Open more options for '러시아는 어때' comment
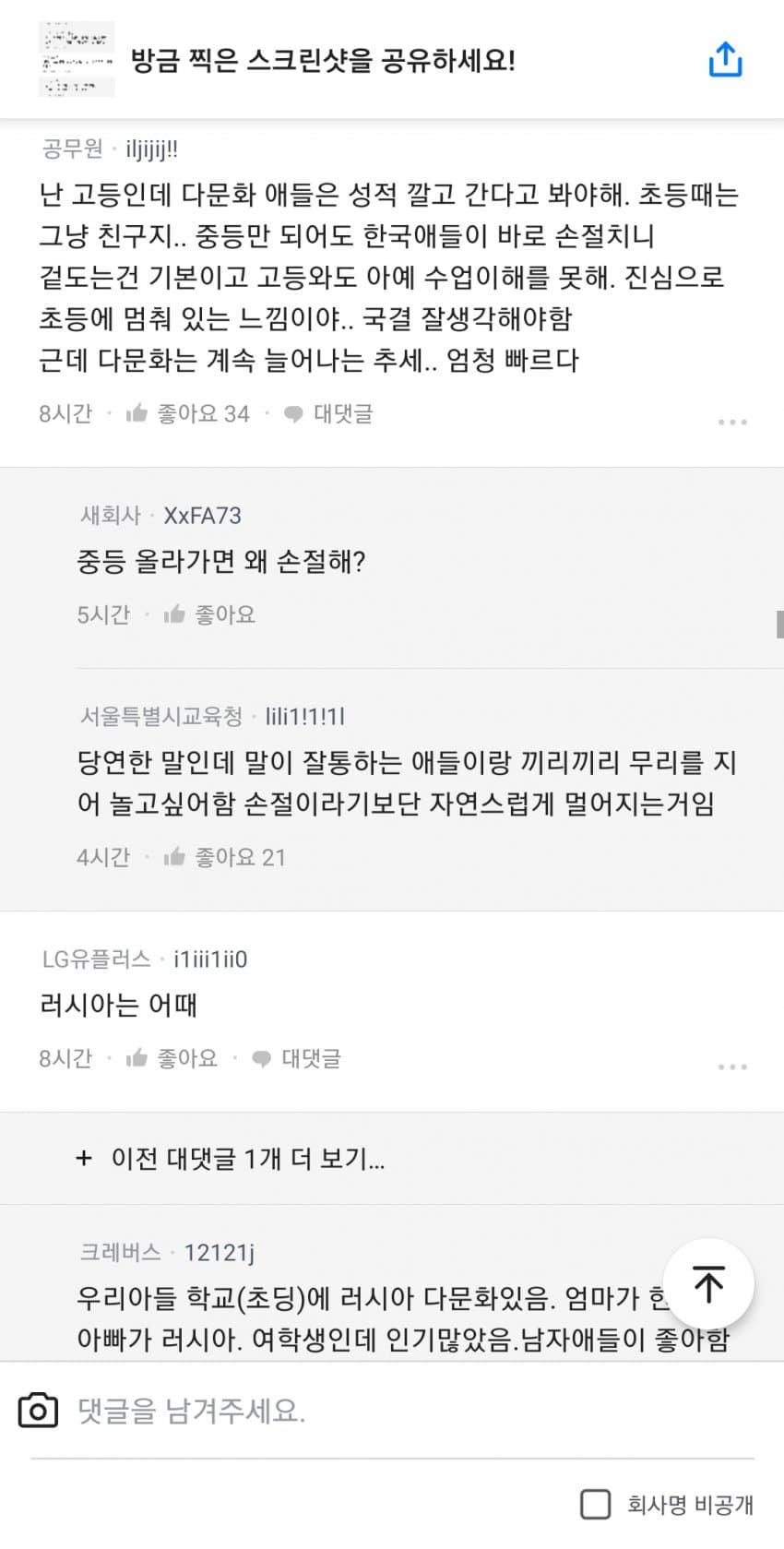This screenshot has height=1549, width=784. (732, 1066)
